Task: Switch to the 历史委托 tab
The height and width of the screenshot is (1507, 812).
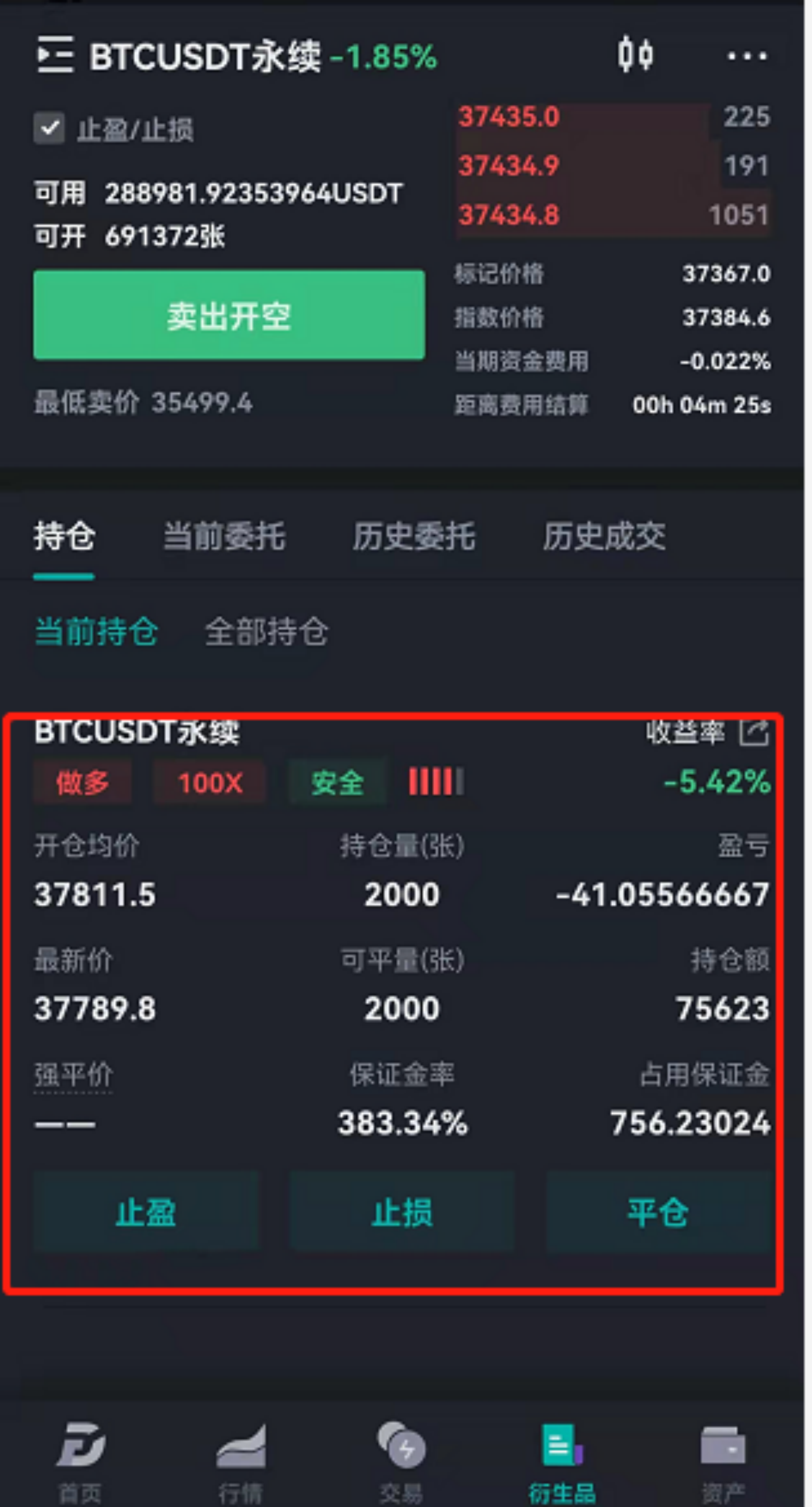Action: point(414,536)
